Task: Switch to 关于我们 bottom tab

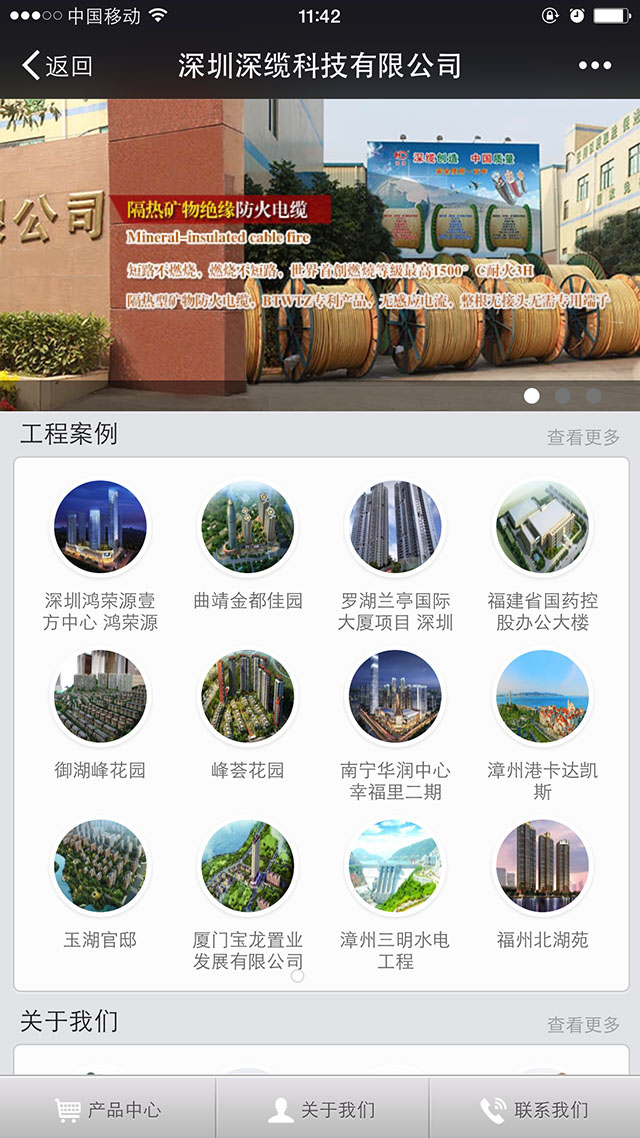Action: click(x=321, y=1109)
